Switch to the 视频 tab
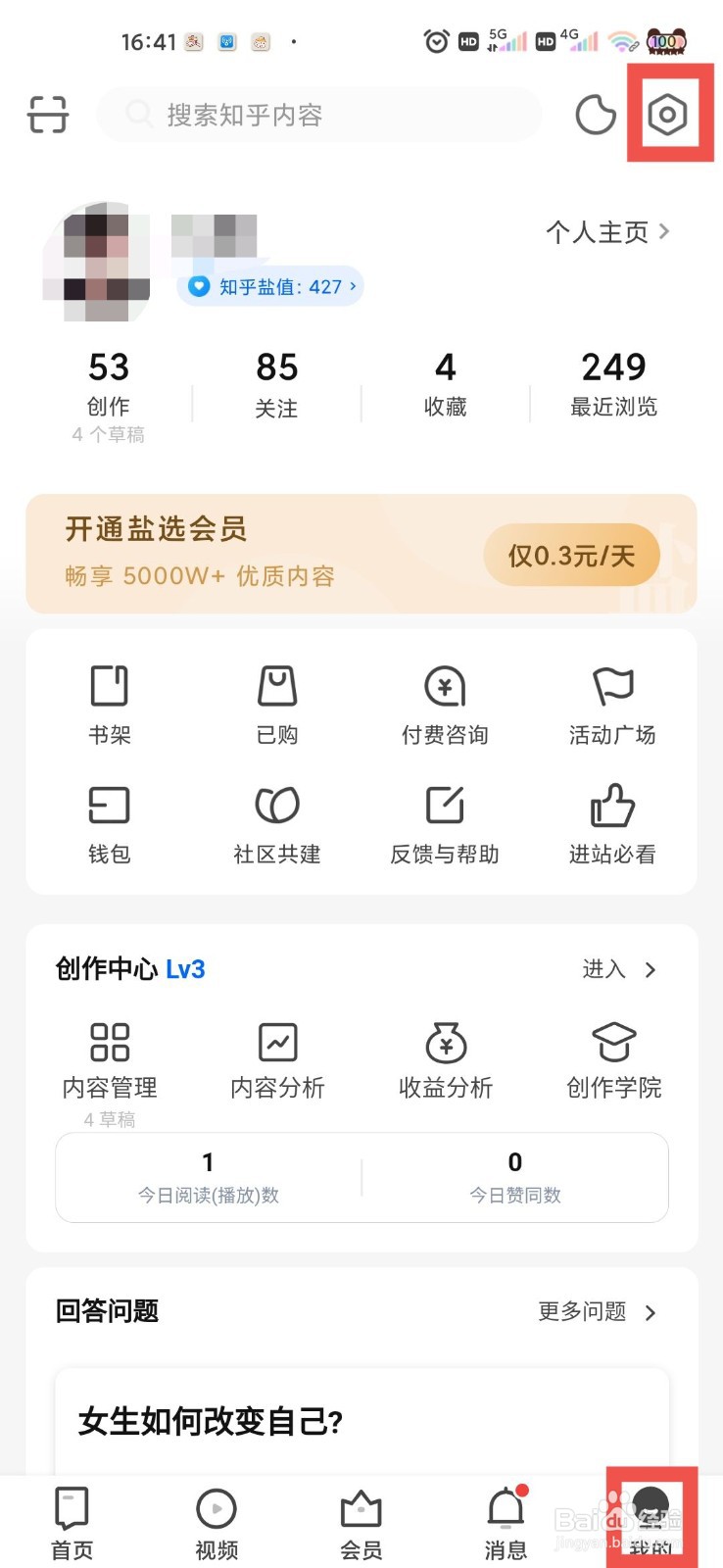Image resolution: width=723 pixels, height=1568 pixels. tap(217, 1522)
